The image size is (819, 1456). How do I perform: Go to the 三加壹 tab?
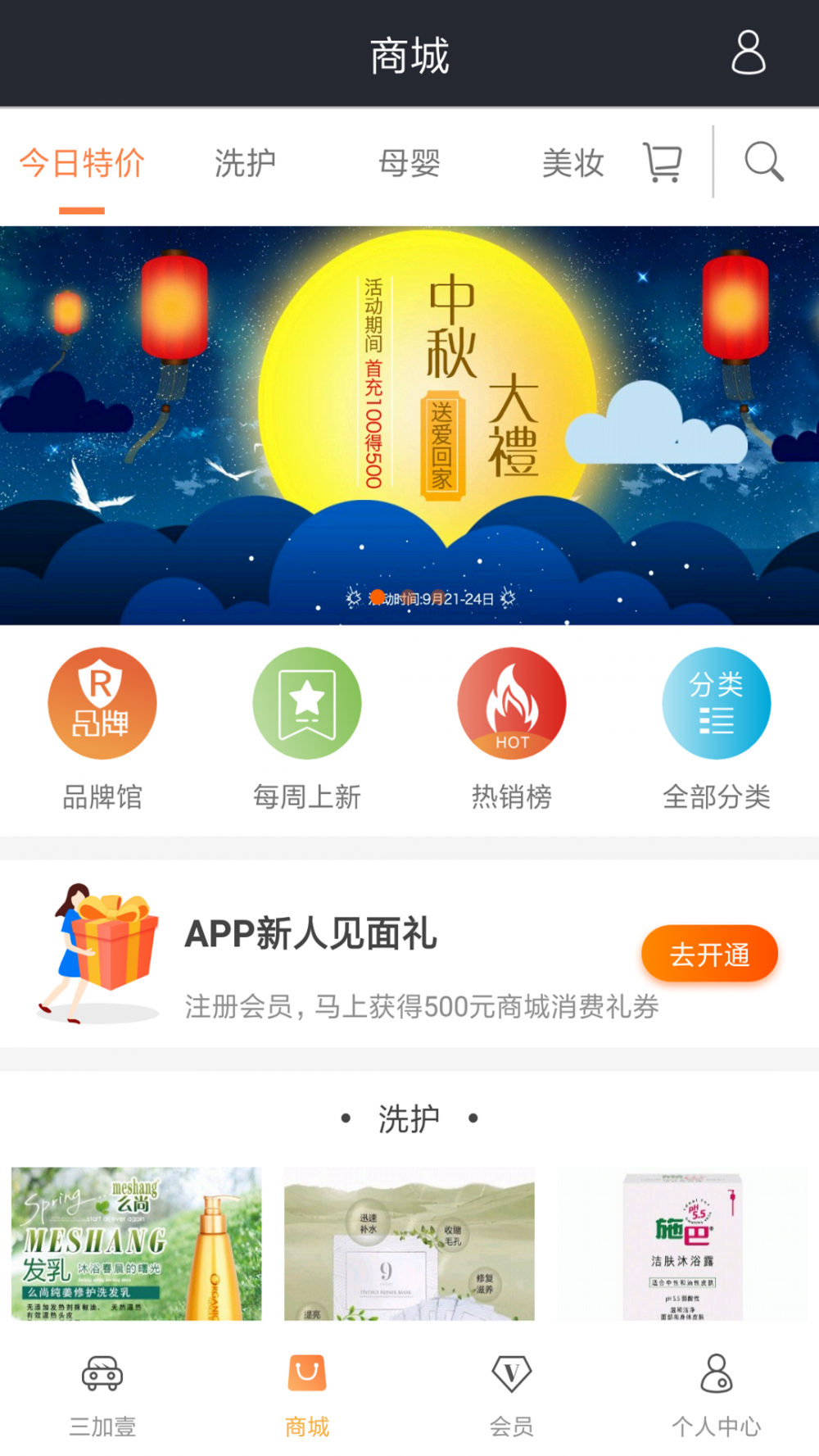(102, 1392)
